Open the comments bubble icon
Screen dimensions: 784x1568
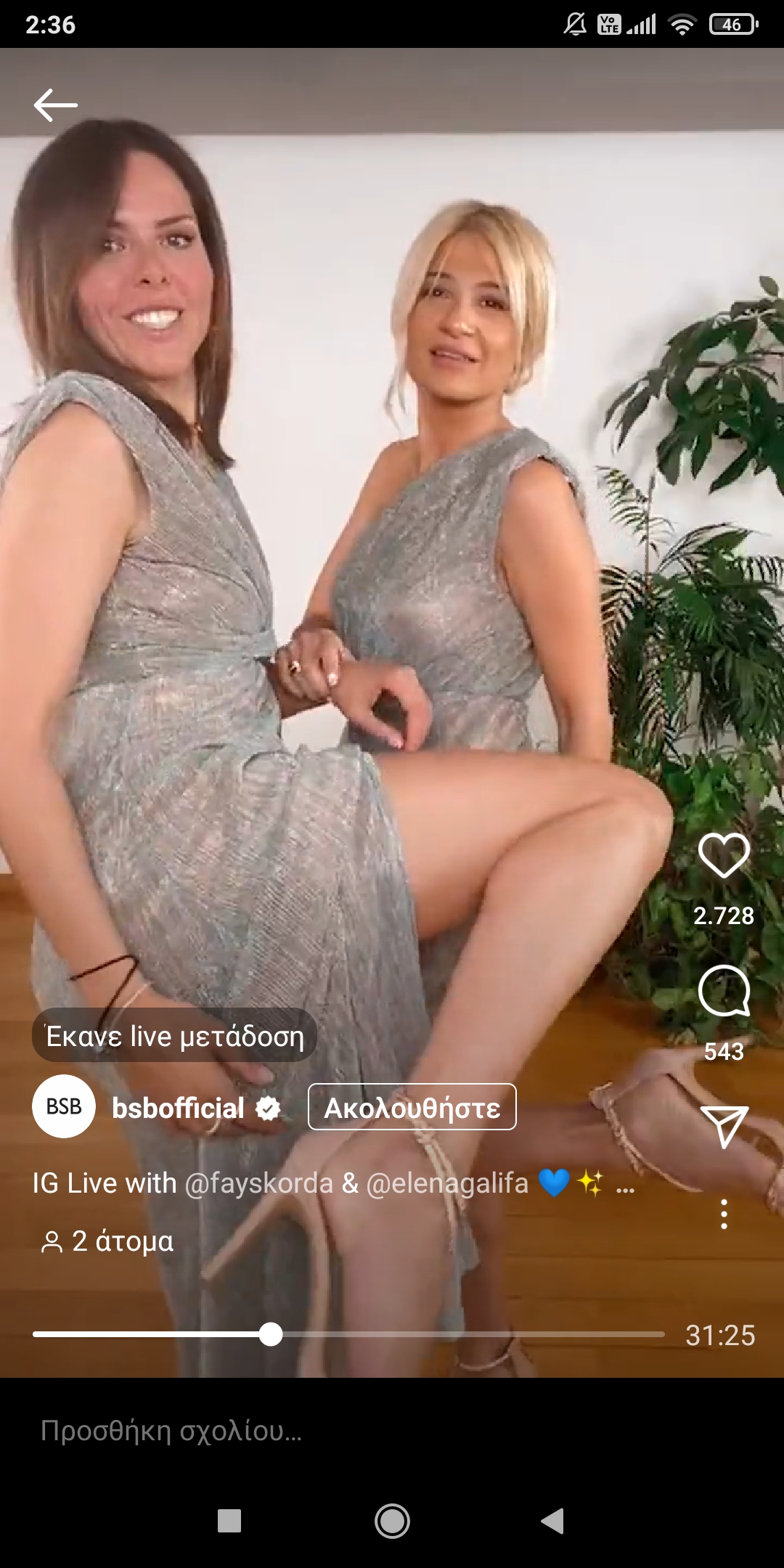point(724,992)
